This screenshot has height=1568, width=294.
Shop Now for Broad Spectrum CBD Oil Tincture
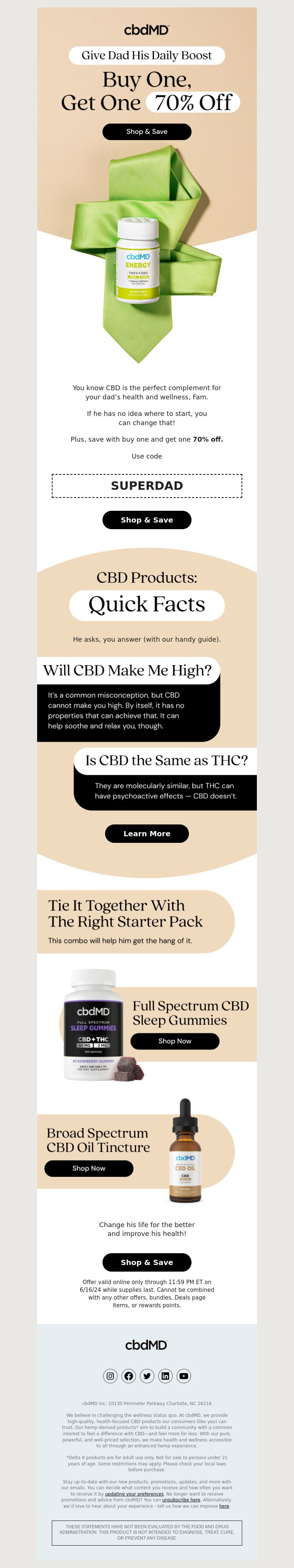(x=89, y=1168)
